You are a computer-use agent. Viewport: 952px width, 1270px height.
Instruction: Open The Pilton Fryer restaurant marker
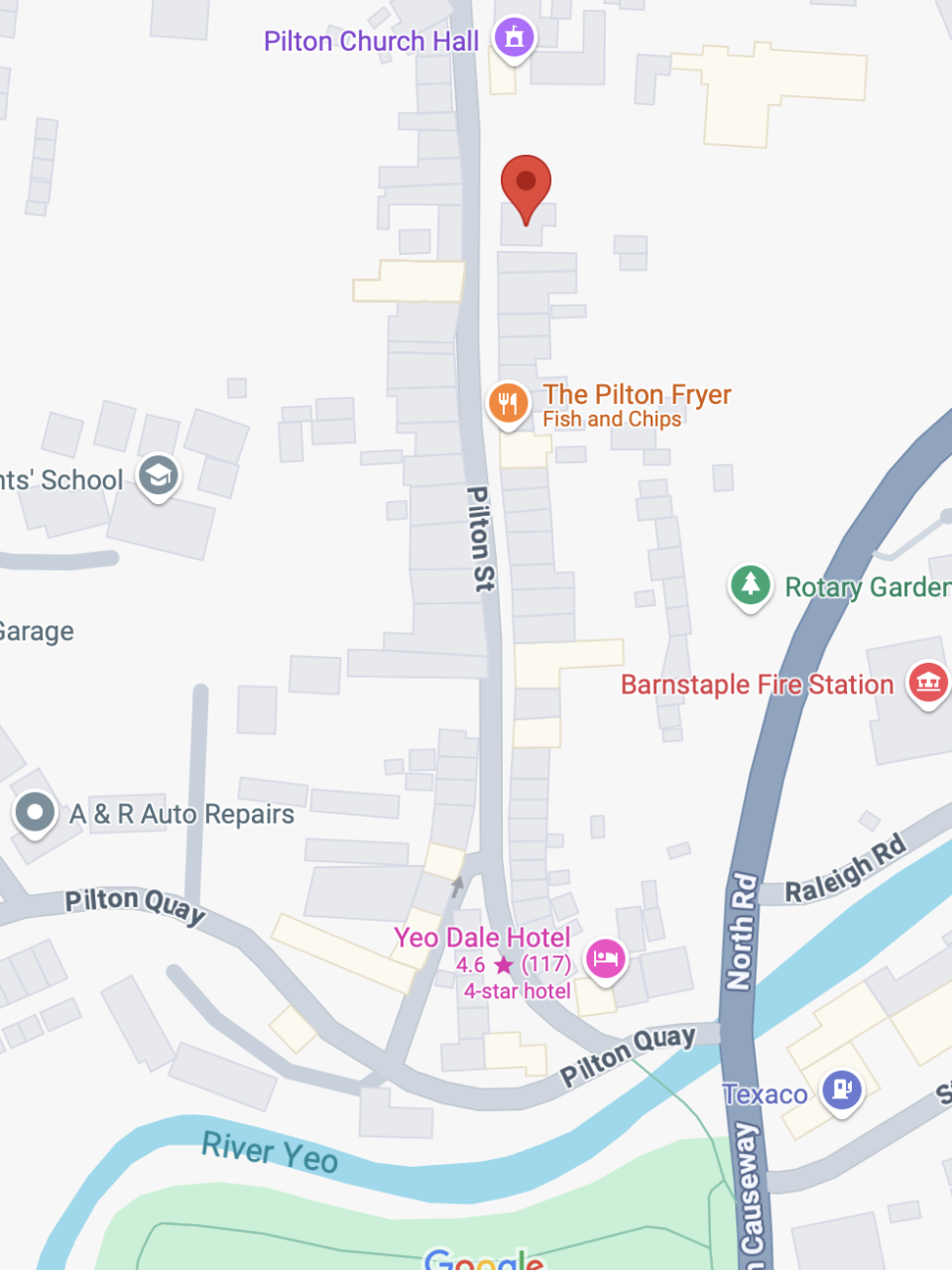point(508,404)
